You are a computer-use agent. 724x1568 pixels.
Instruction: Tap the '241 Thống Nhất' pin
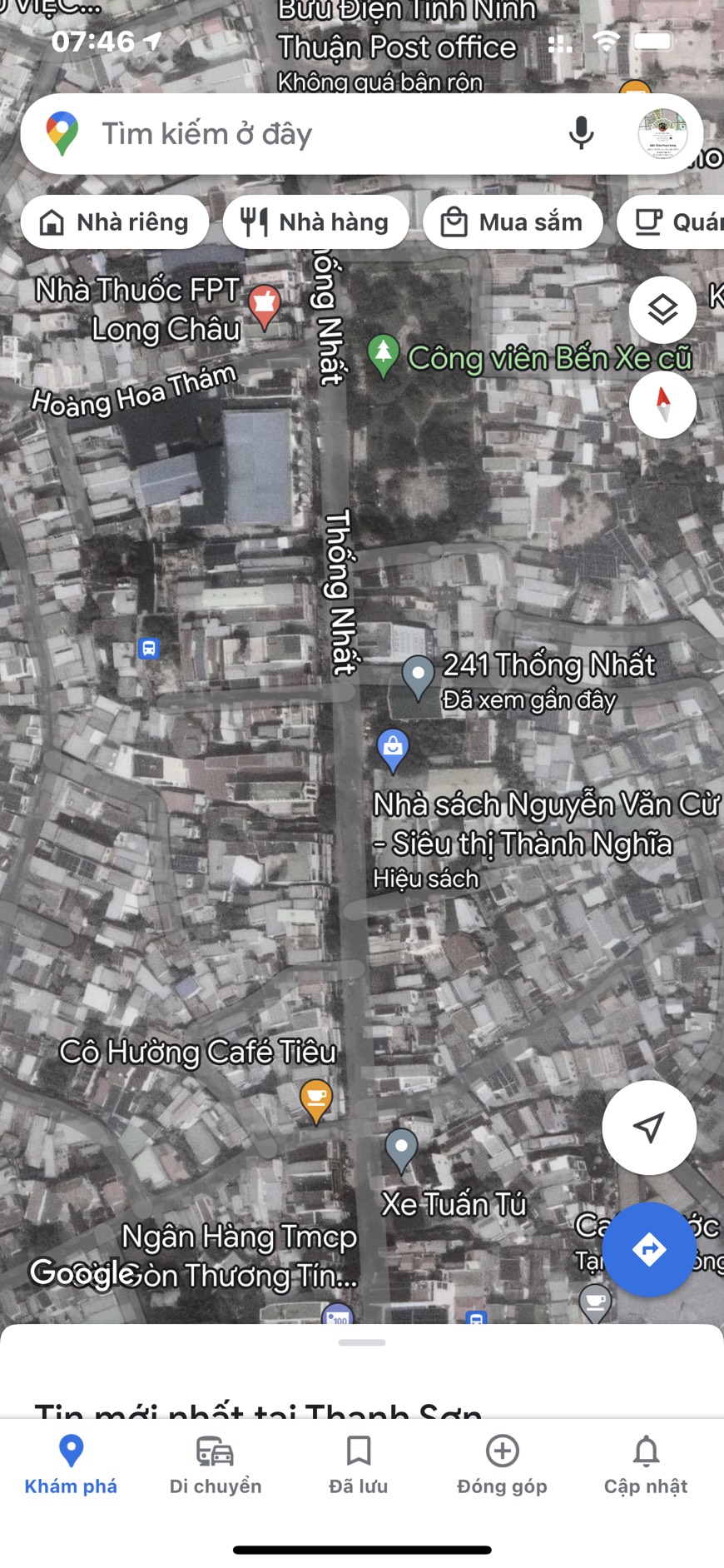[x=418, y=675]
